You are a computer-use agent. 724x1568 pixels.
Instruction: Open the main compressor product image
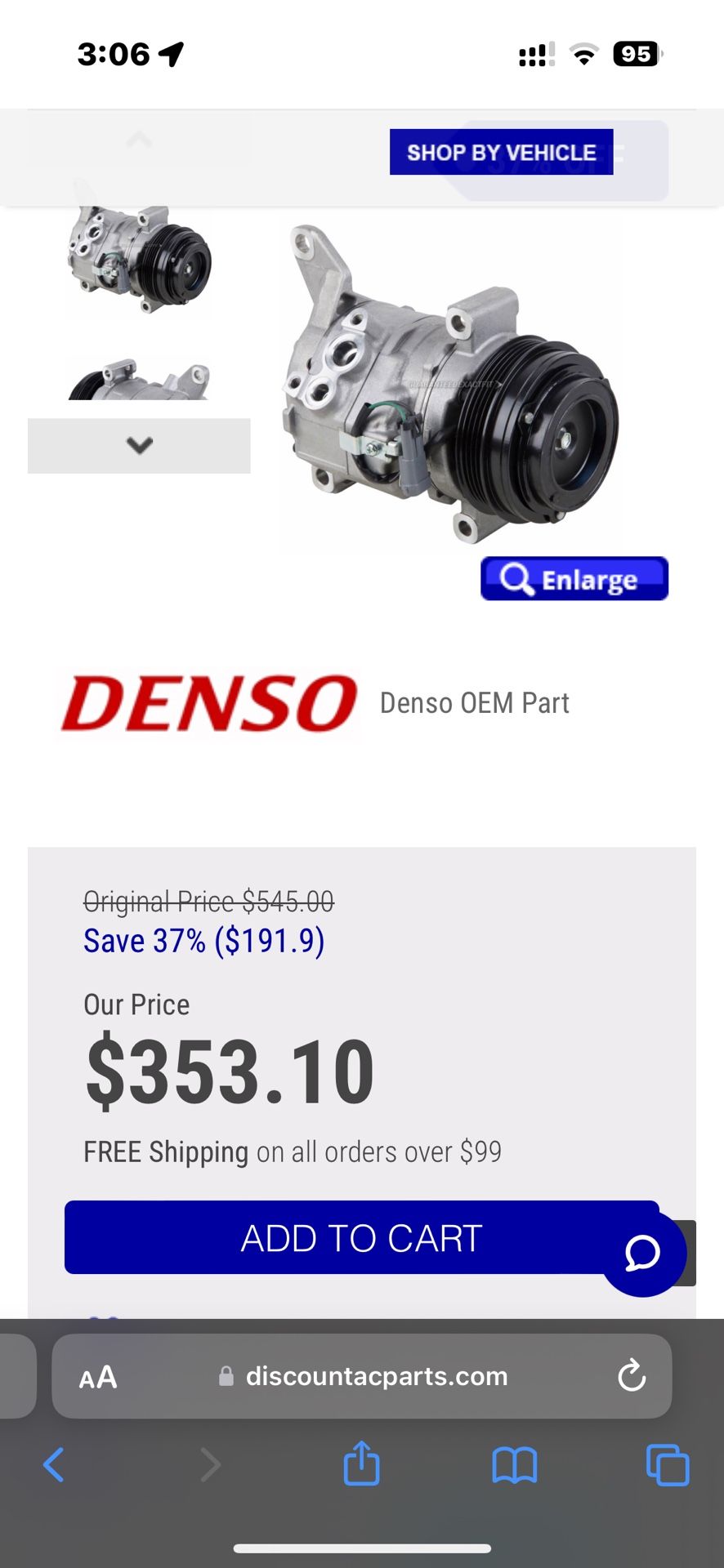tap(449, 384)
